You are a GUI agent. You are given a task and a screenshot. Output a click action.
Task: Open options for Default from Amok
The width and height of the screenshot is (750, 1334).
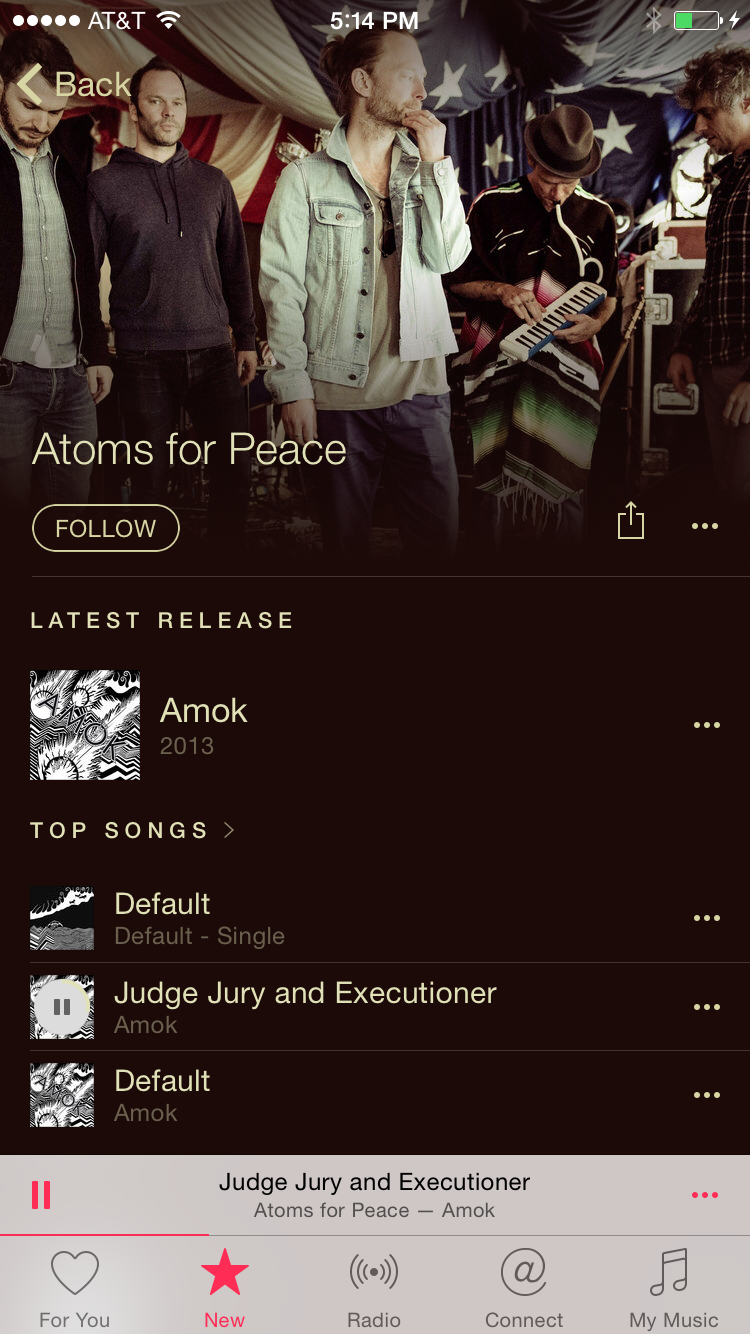tap(706, 1095)
